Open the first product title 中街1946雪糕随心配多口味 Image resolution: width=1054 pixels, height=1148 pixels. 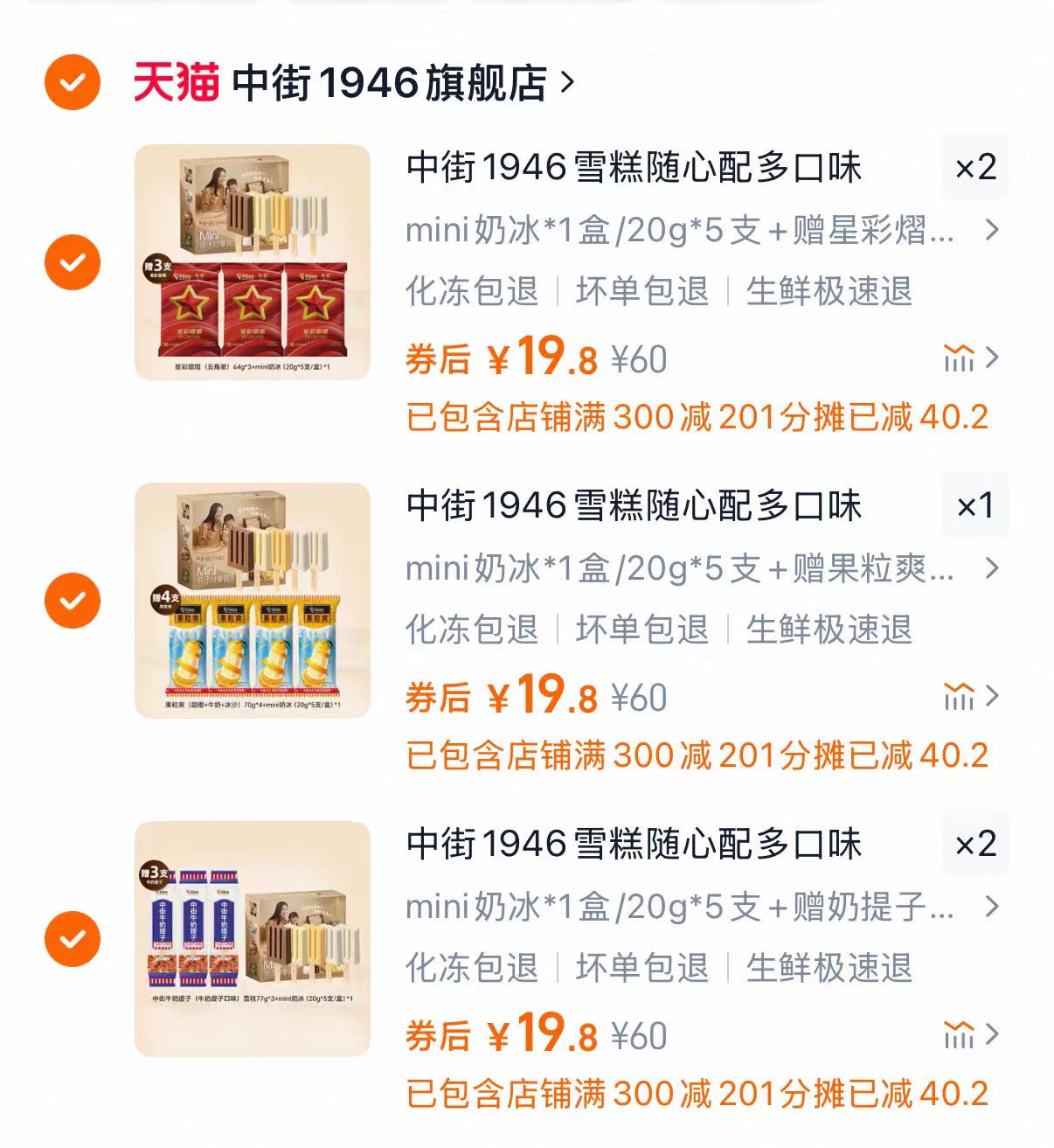635,168
